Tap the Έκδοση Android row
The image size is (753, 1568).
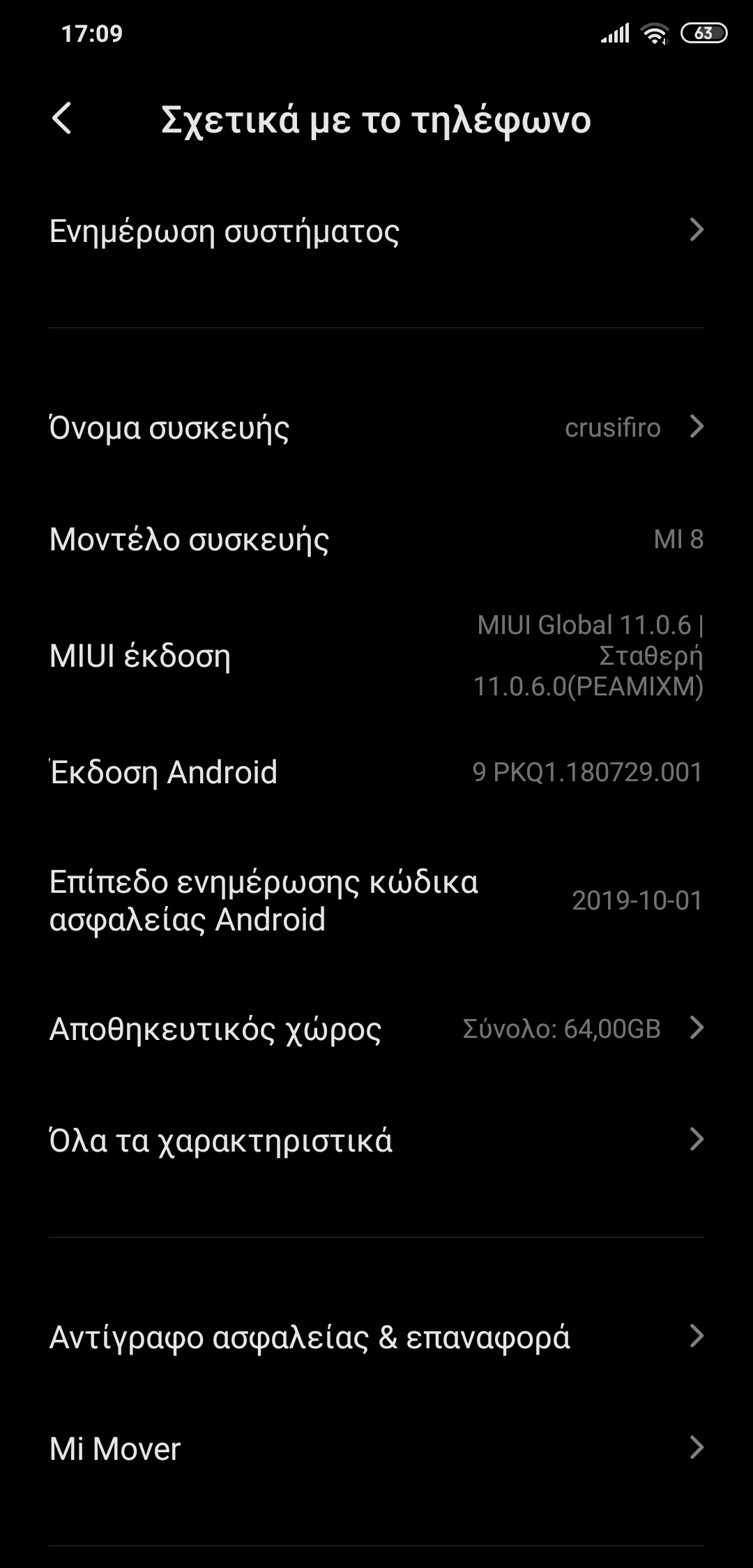[376, 772]
